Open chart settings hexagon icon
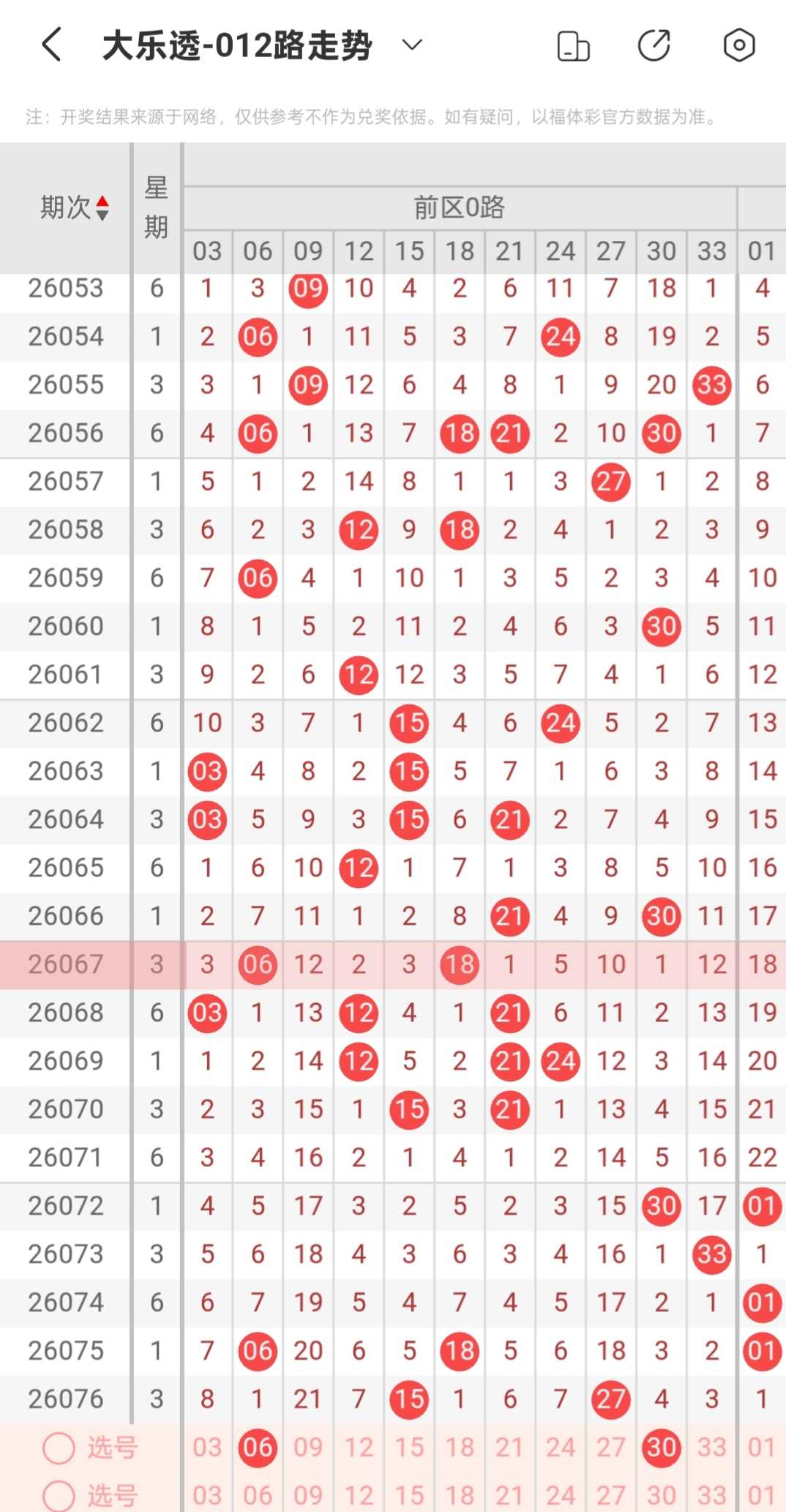 tap(739, 45)
